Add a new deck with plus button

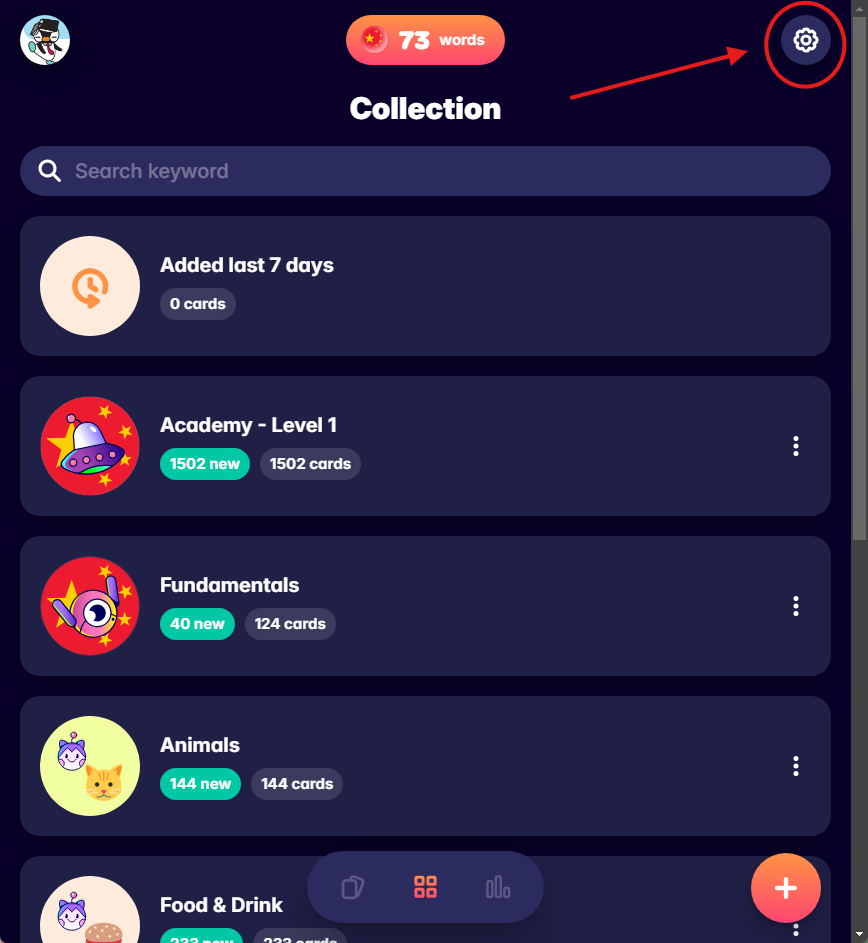(x=786, y=888)
